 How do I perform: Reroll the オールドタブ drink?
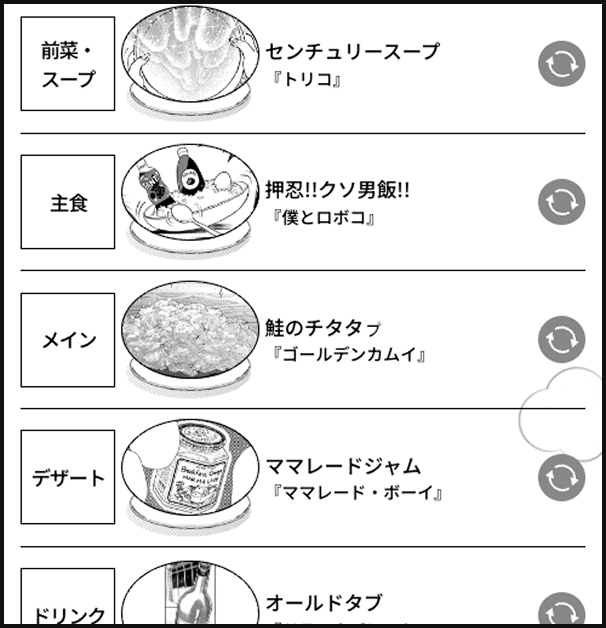561,613
